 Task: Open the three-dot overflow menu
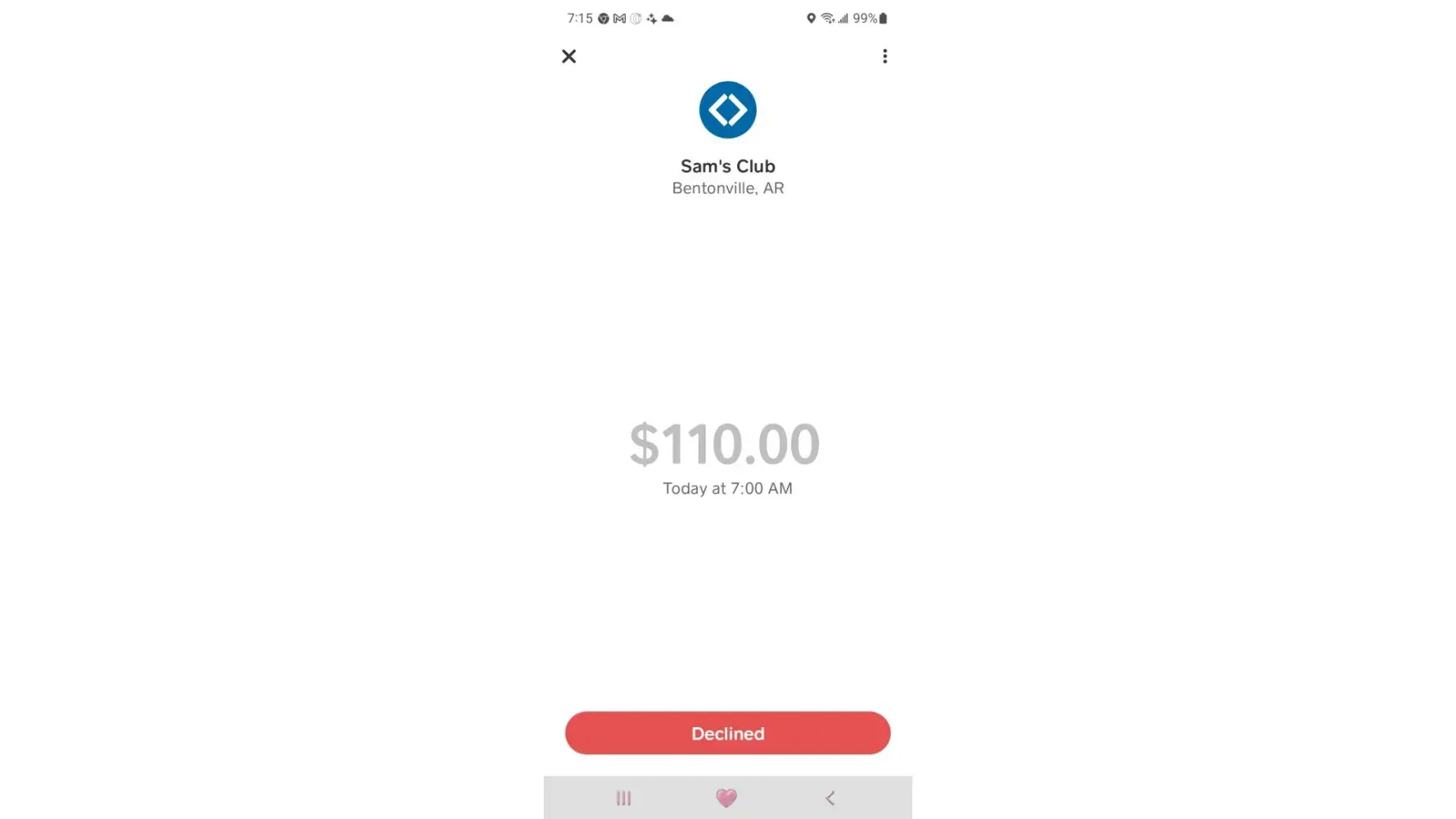[884, 57]
